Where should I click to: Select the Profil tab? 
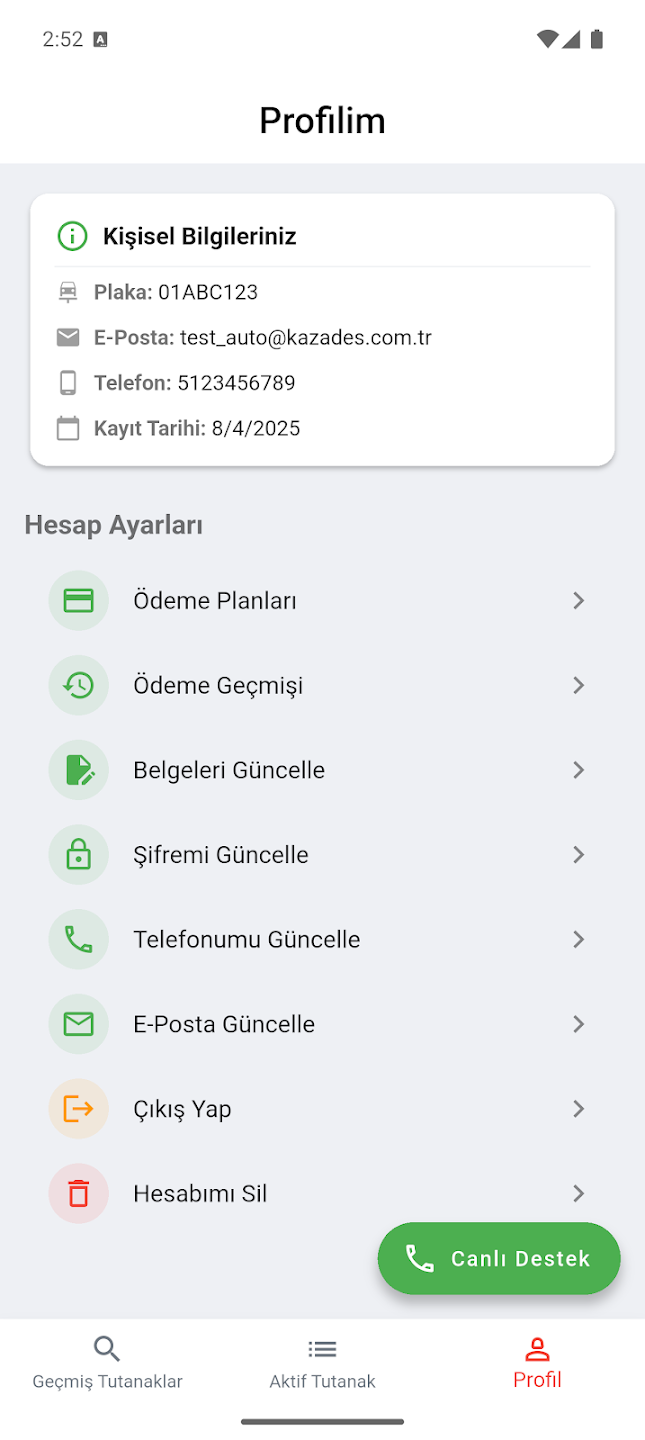537,1363
